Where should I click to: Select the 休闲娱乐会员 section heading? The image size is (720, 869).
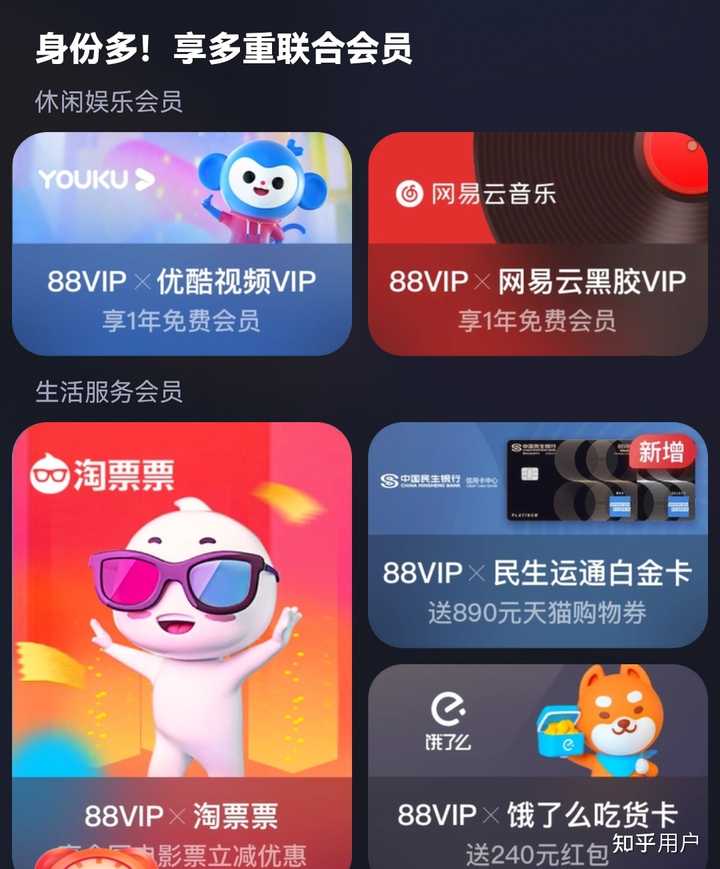[x=110, y=100]
